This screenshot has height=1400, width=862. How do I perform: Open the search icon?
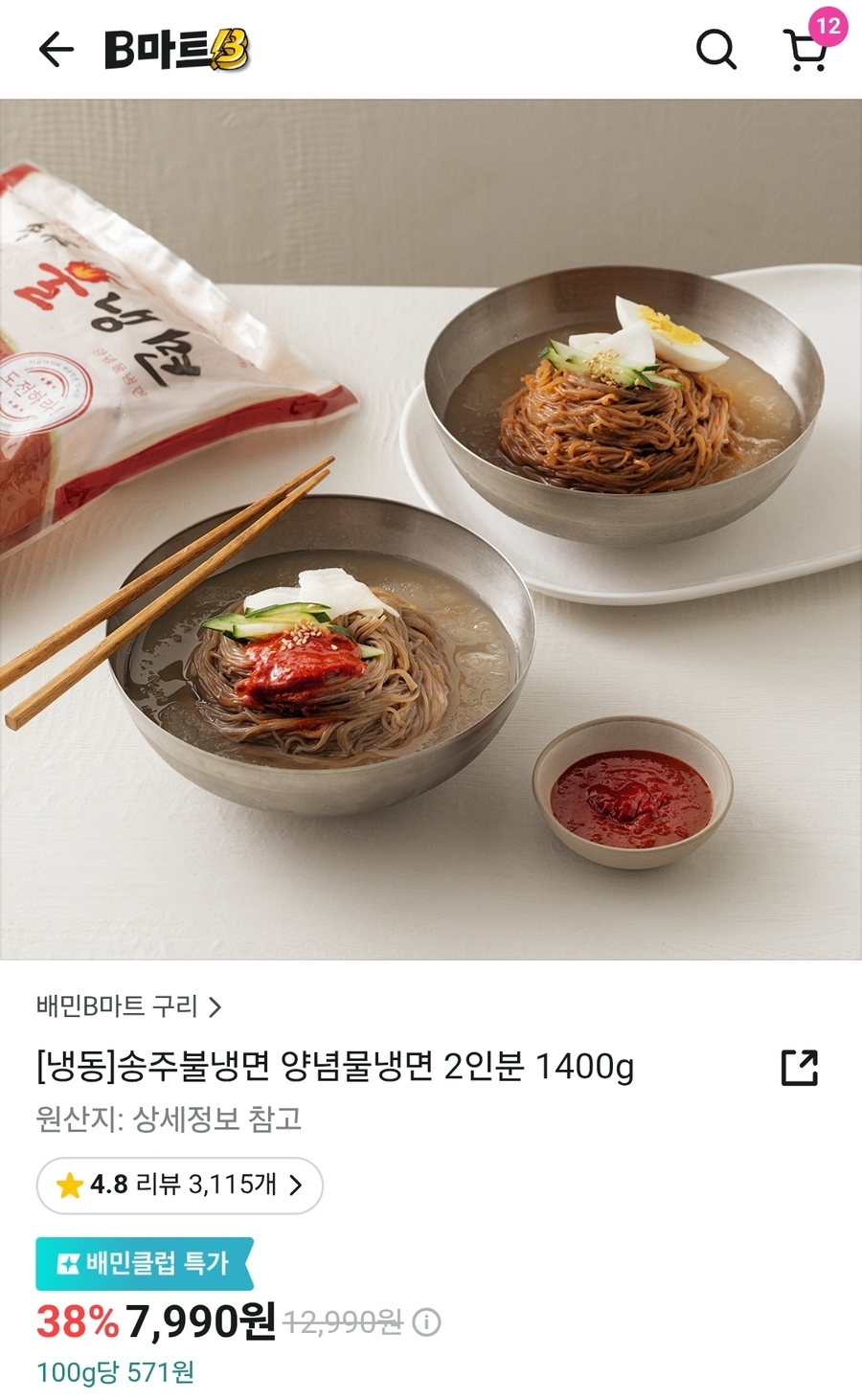[x=715, y=53]
